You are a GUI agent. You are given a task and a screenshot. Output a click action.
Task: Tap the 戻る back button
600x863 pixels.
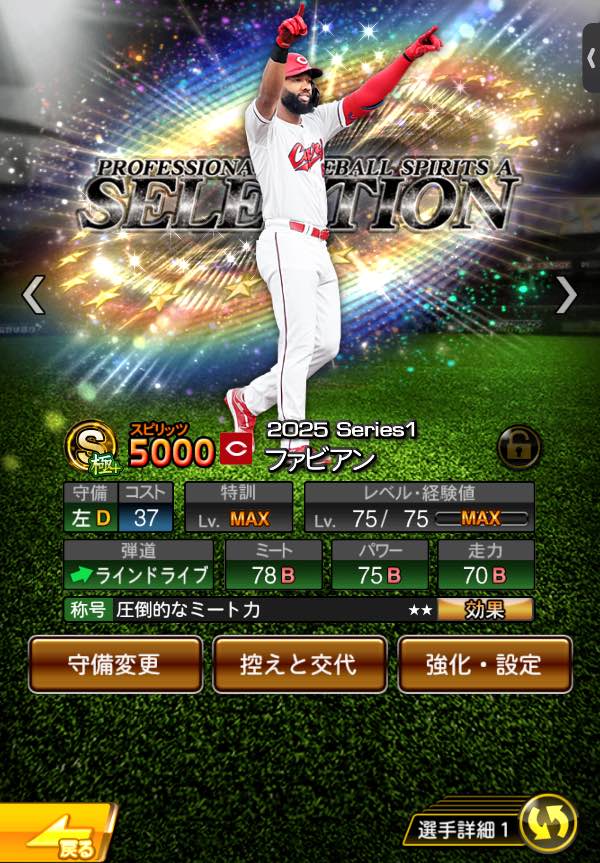point(58,833)
